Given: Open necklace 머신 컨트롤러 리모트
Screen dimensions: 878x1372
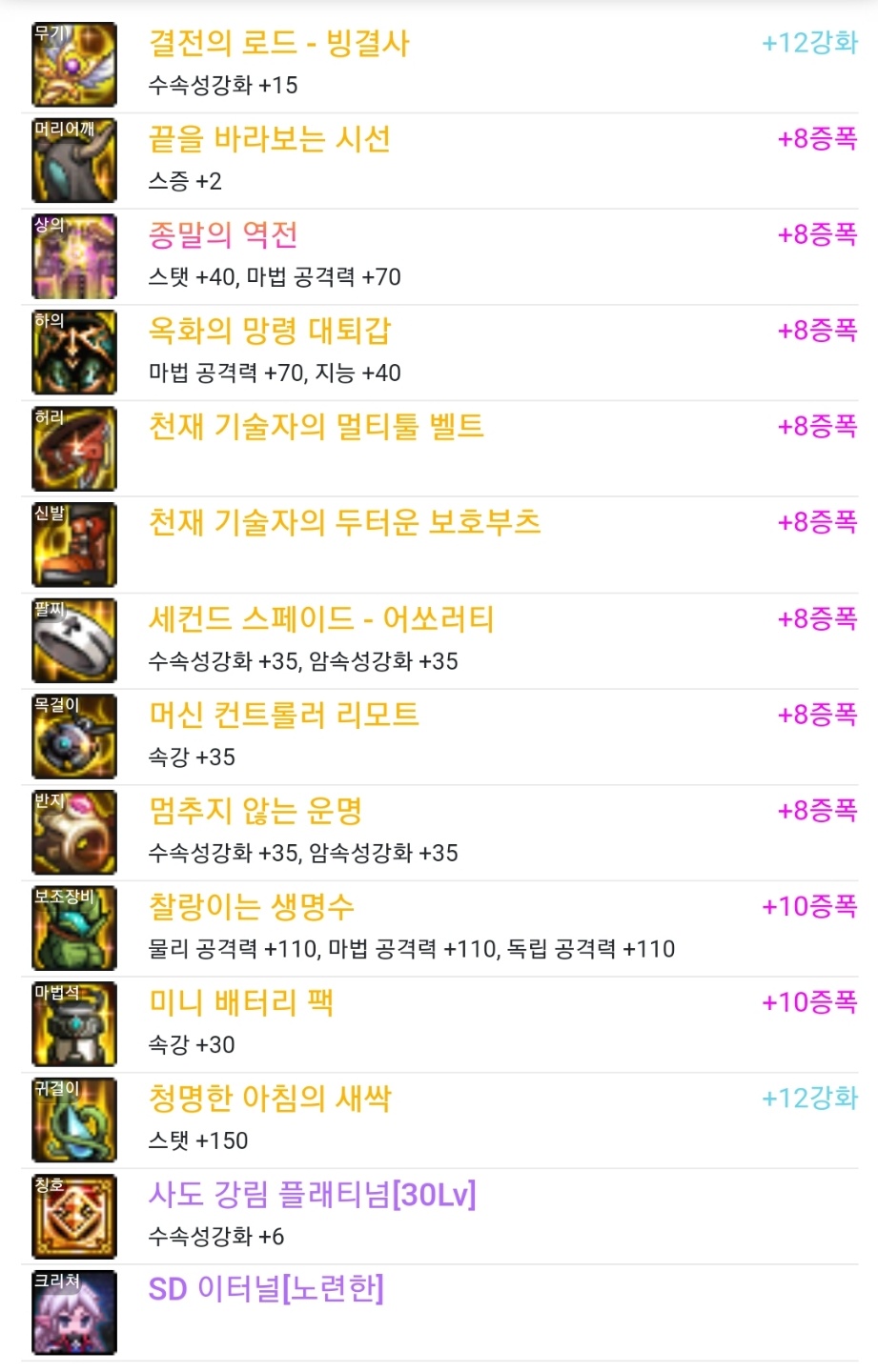Looking at the screenshot, I should tap(283, 716).
